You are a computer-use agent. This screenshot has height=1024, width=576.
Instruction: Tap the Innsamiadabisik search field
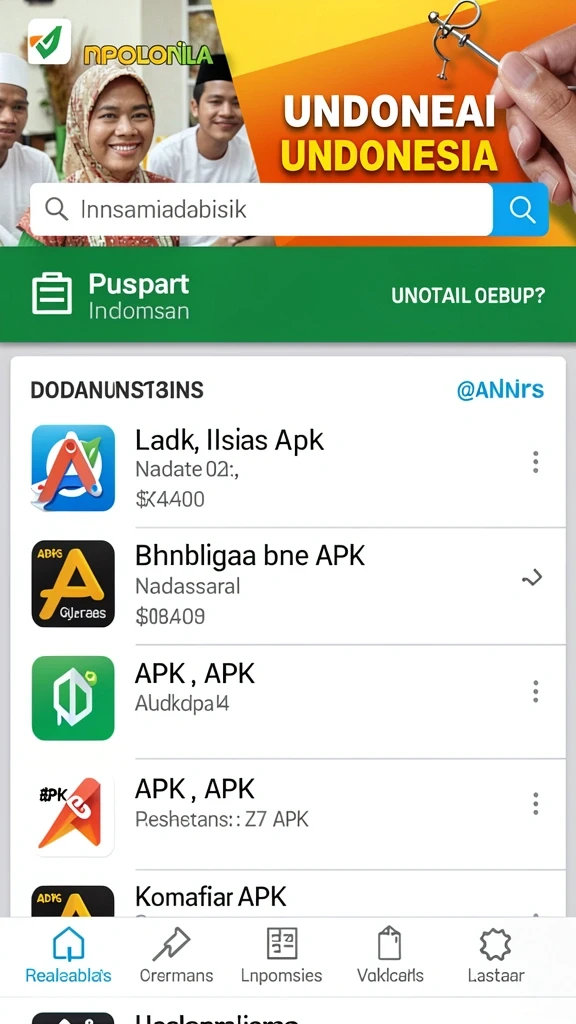tap(261, 209)
